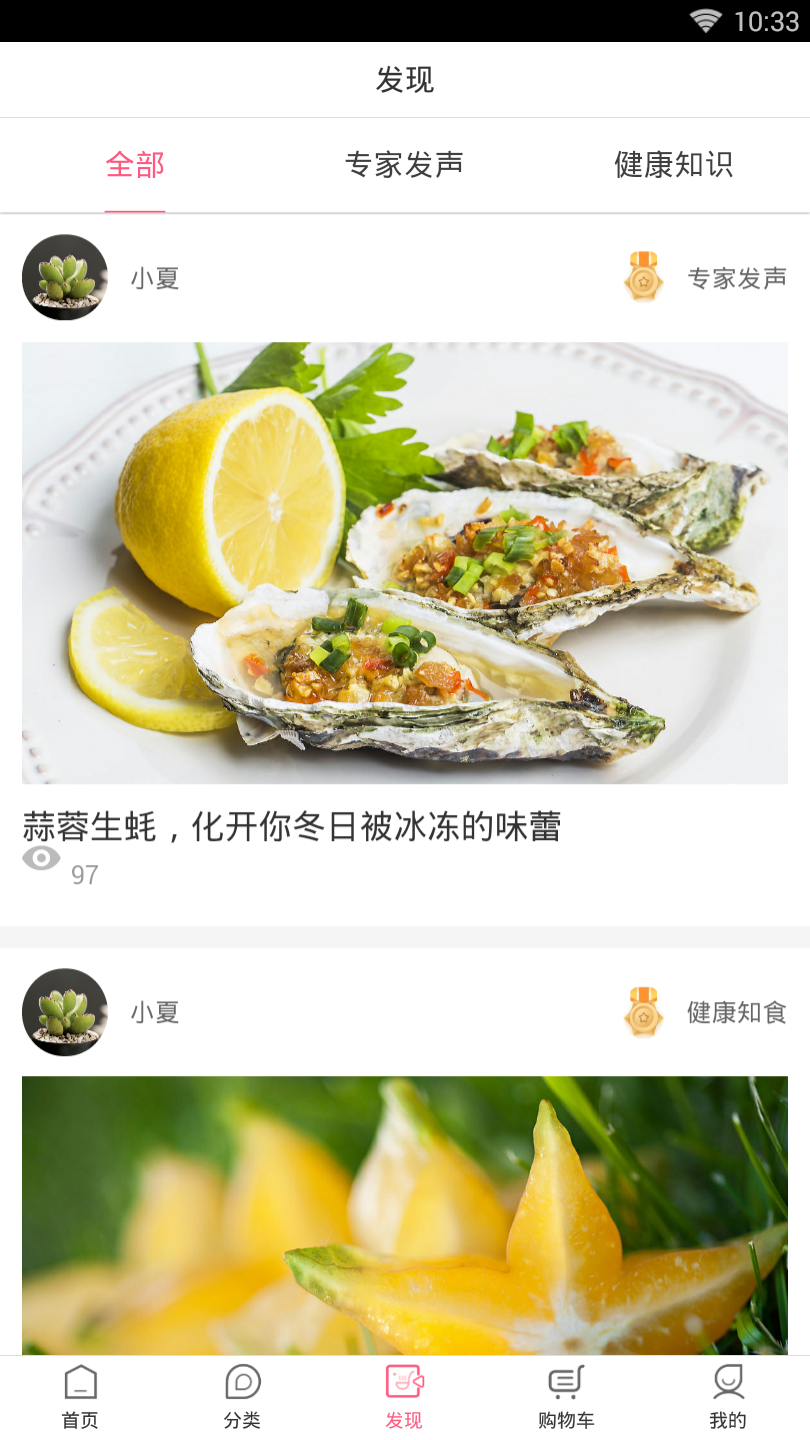Open the 分类 categories tab
810x1440 pixels.
242,1397
